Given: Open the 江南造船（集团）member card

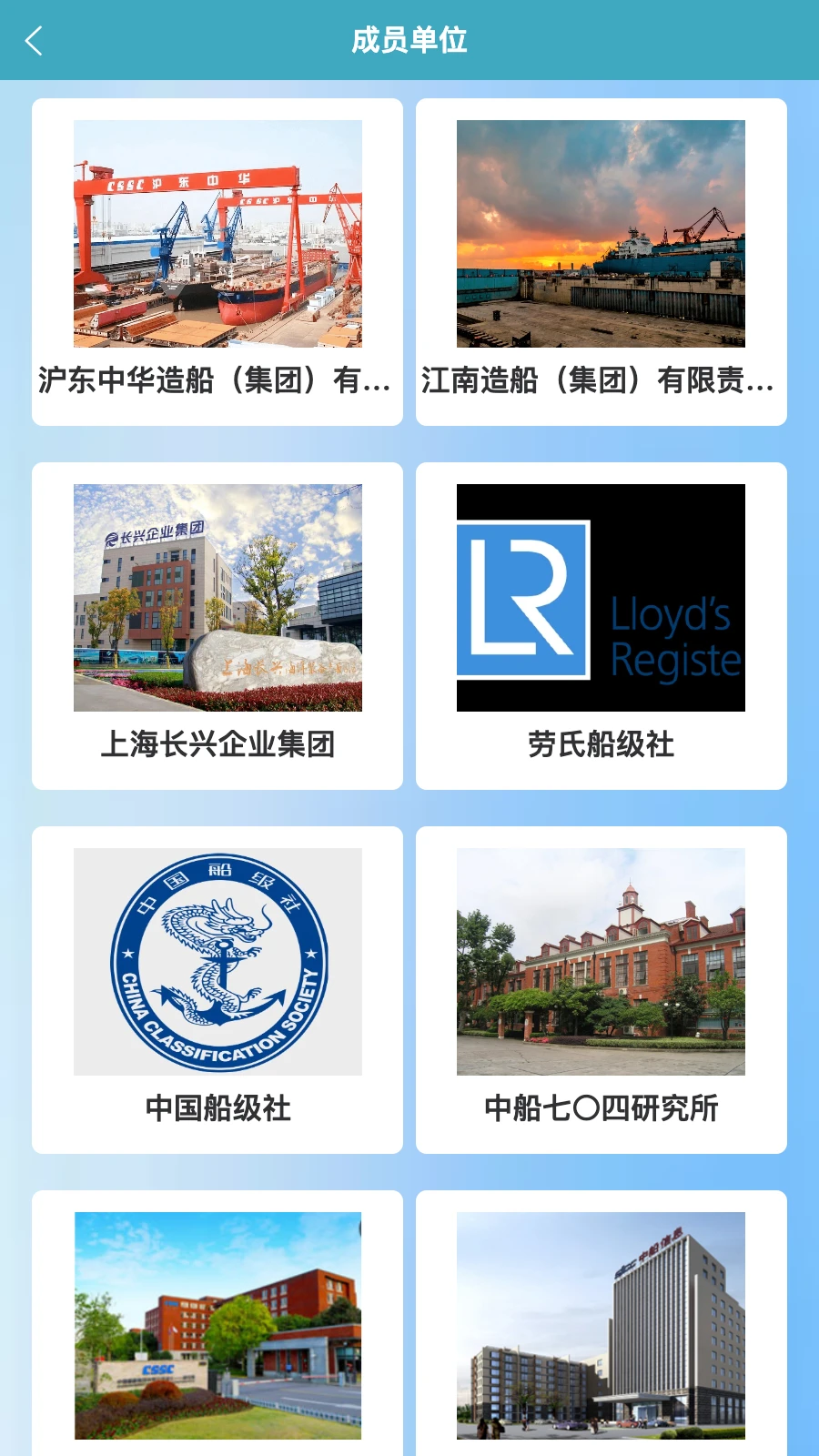Looking at the screenshot, I should (601, 264).
